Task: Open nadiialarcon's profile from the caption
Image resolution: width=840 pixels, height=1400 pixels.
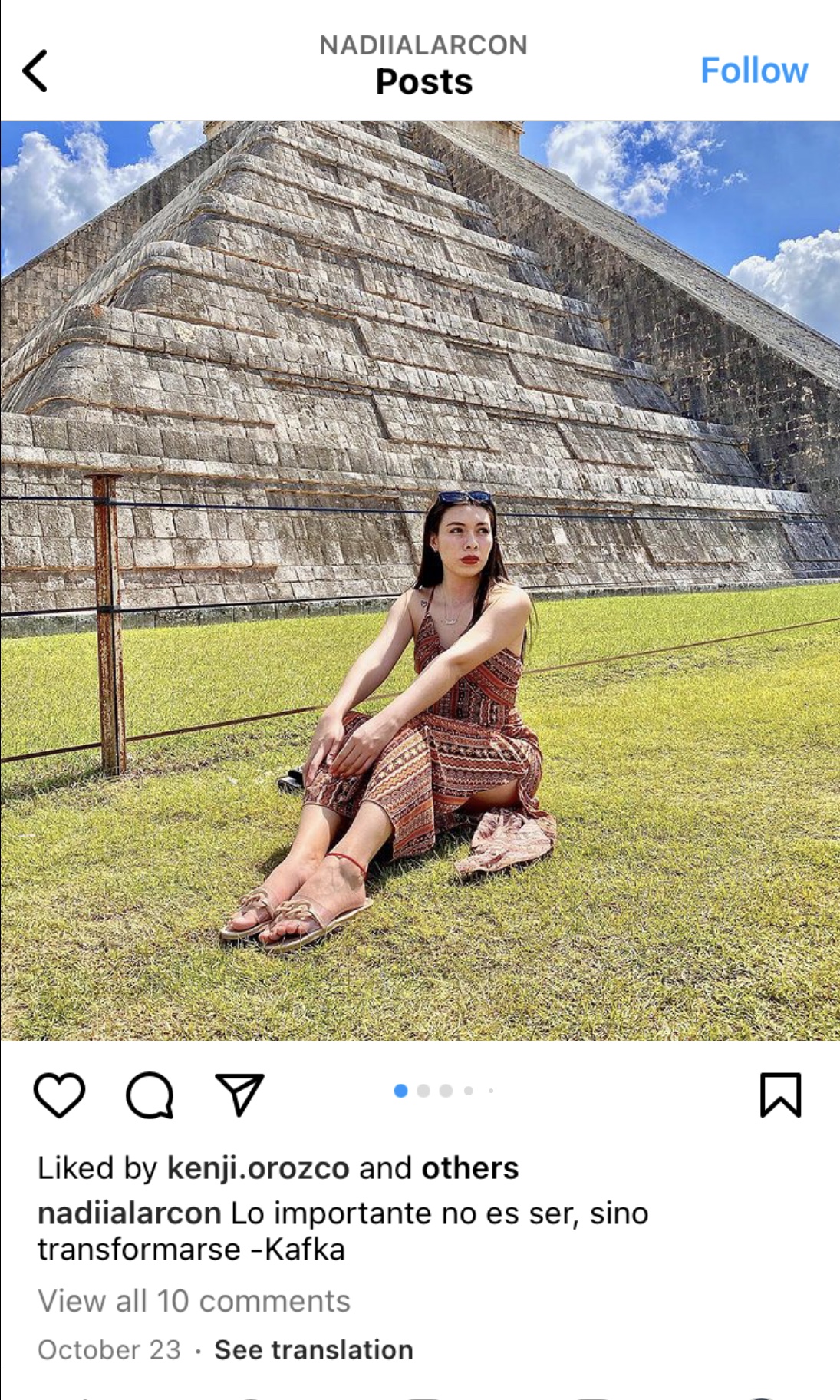Action: tap(130, 1213)
